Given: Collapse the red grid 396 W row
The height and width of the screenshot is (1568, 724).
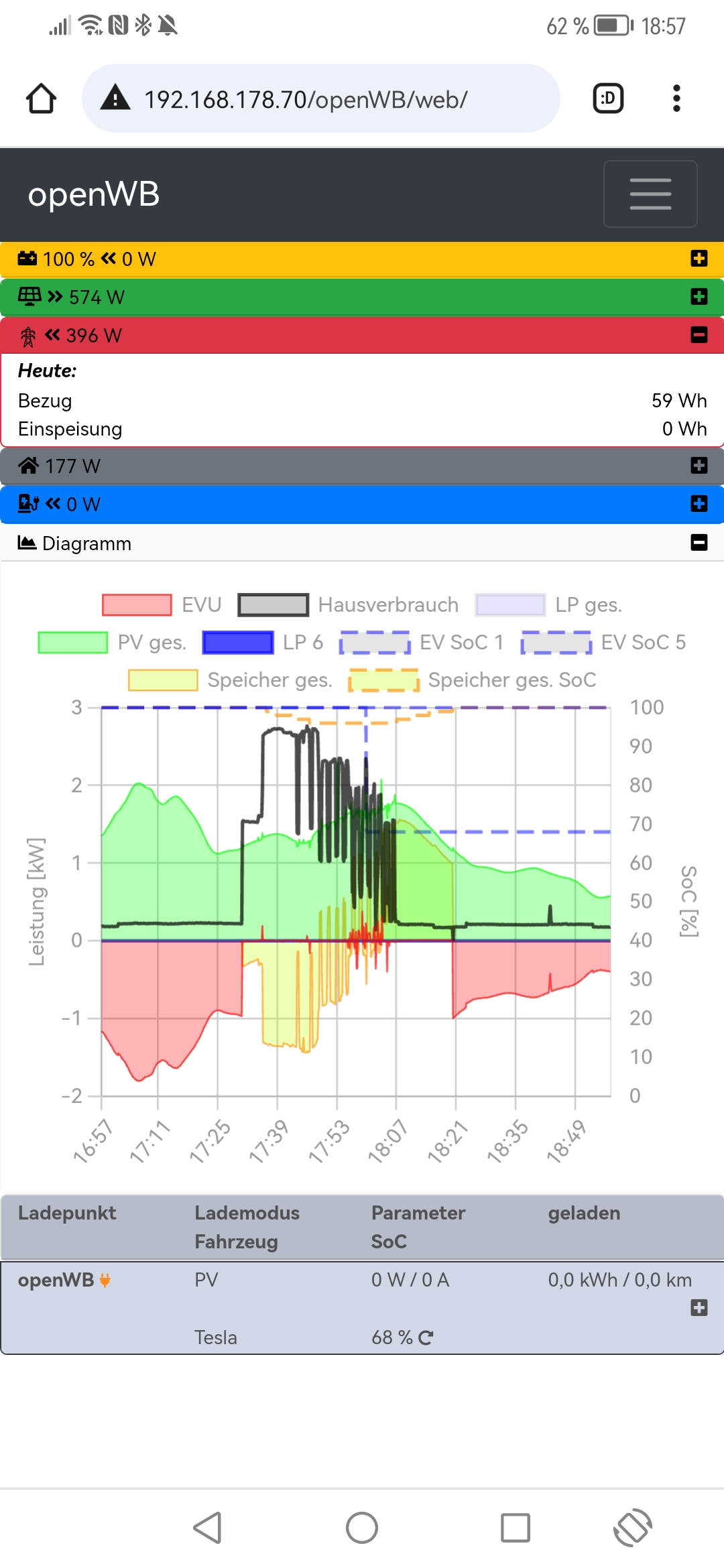Looking at the screenshot, I should point(699,335).
